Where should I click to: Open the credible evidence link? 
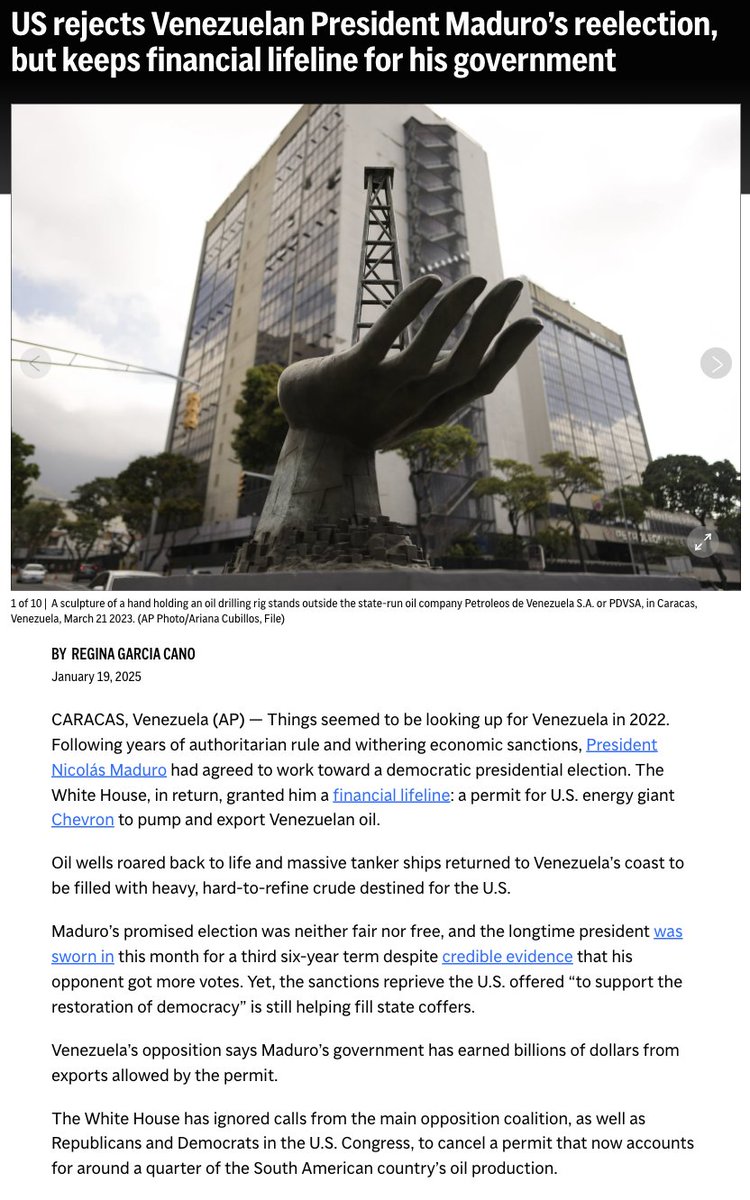[507, 956]
